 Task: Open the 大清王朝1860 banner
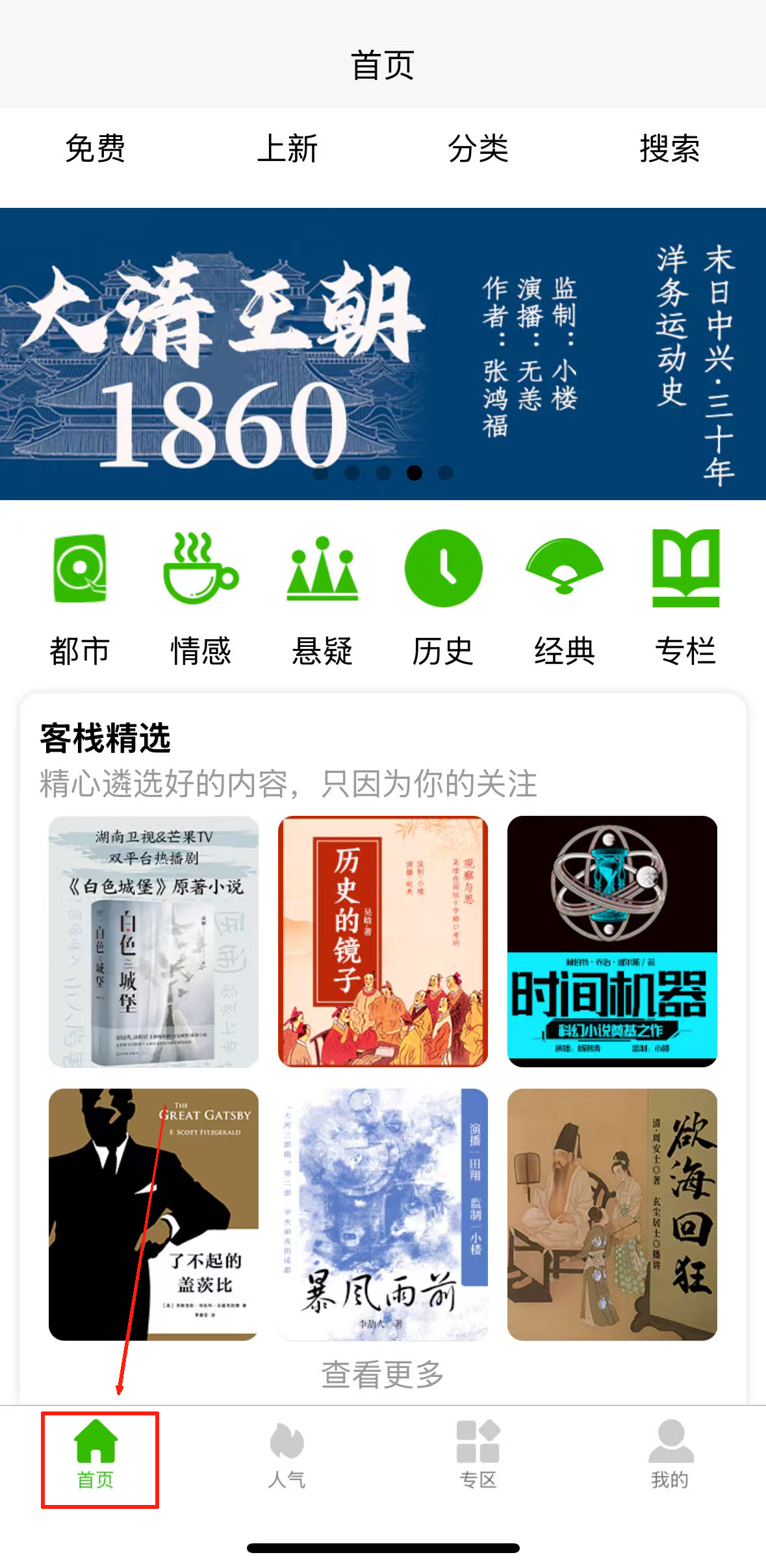(x=383, y=353)
